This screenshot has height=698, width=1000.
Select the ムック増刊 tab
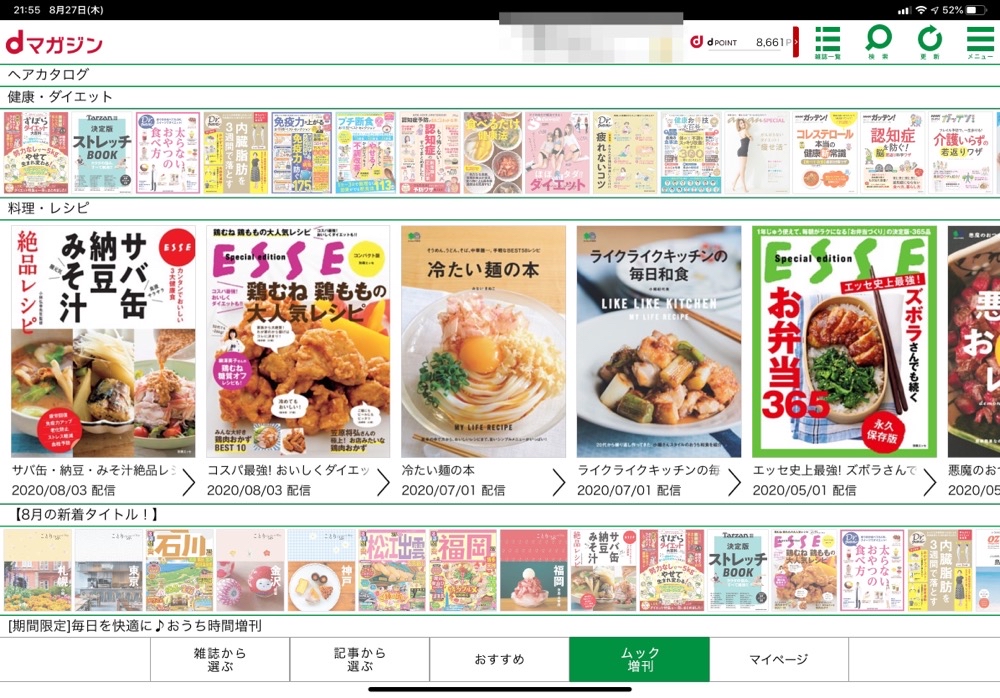[x=640, y=659]
